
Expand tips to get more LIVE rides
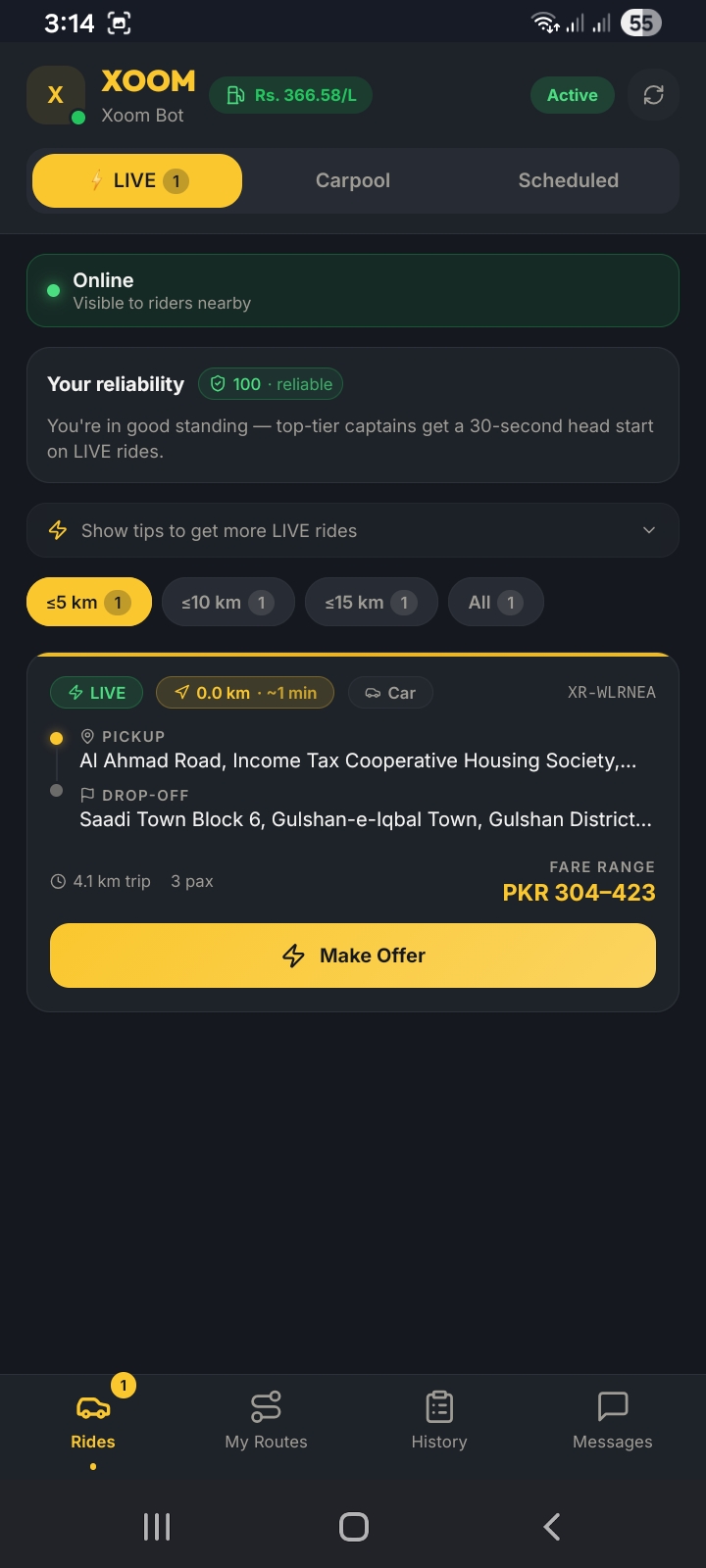point(353,530)
